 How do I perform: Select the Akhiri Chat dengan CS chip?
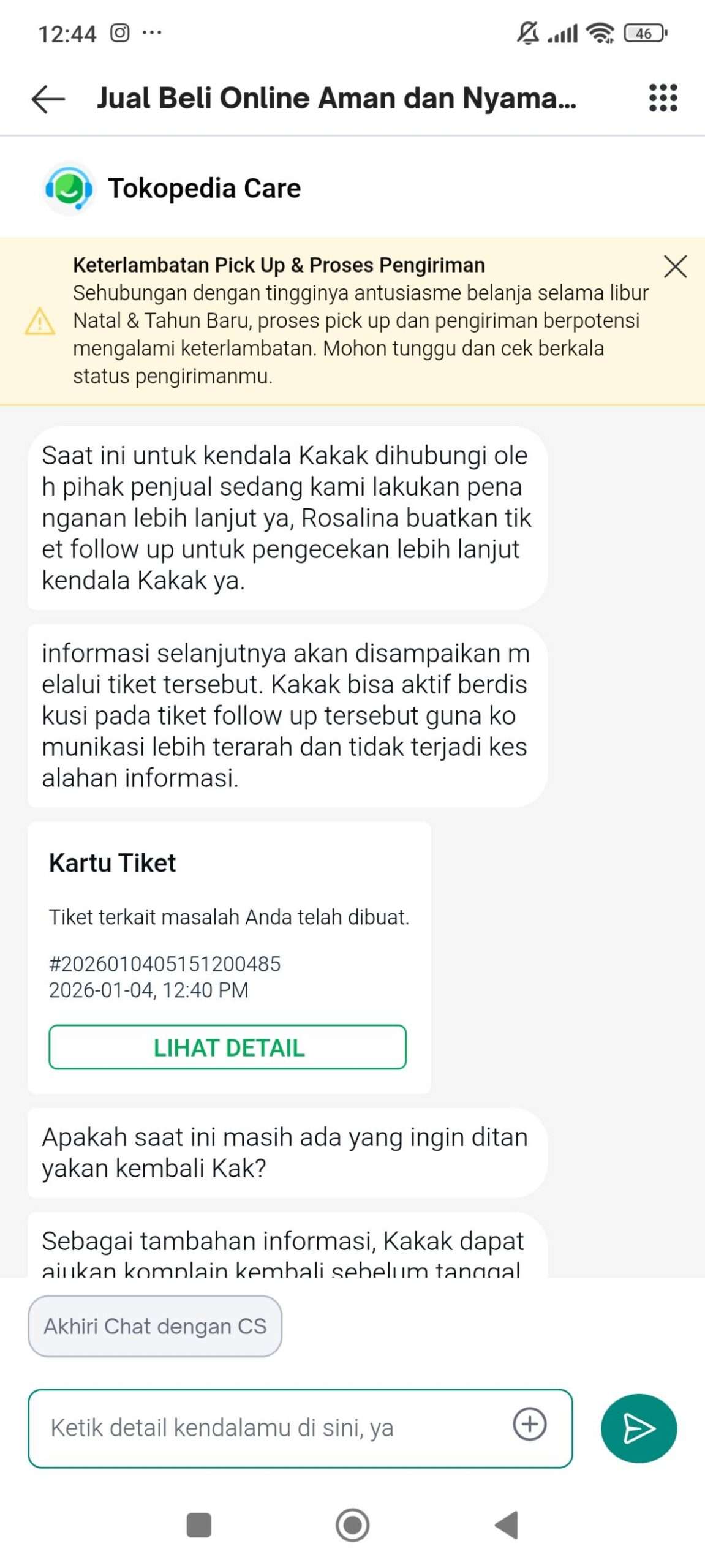155,1326
